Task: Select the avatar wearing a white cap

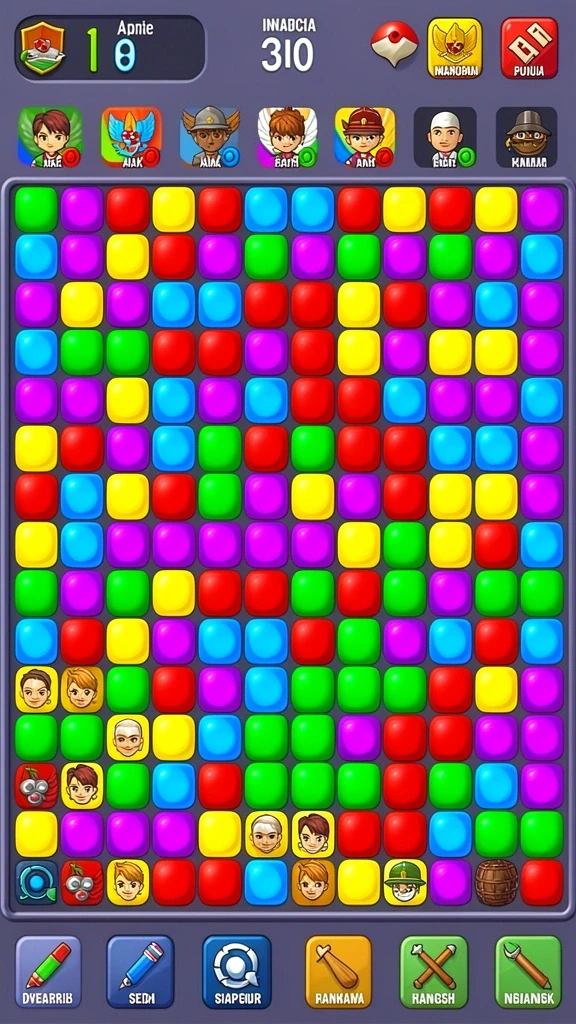Action: click(445, 137)
